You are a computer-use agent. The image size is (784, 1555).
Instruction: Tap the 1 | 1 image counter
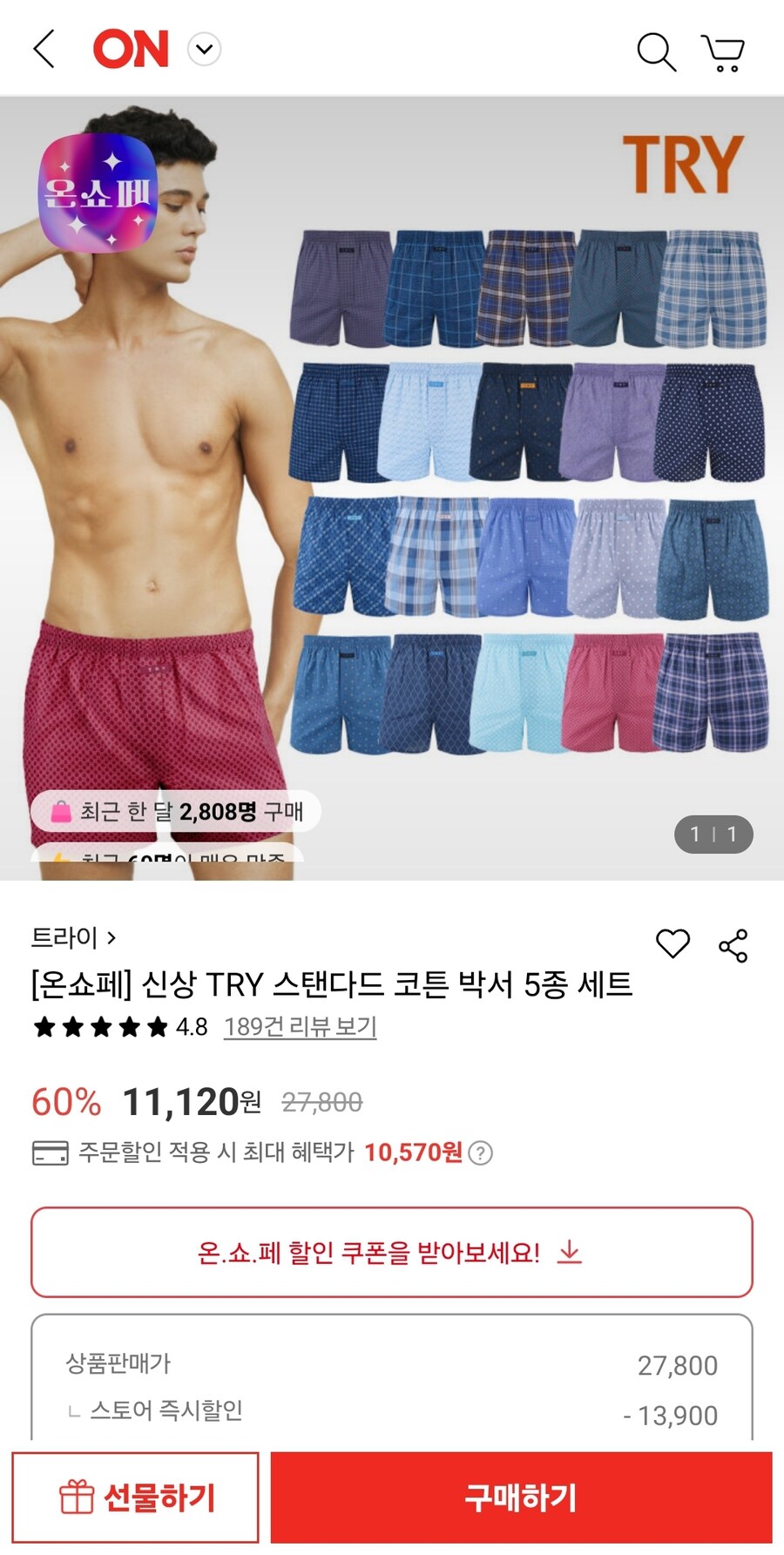(x=714, y=835)
